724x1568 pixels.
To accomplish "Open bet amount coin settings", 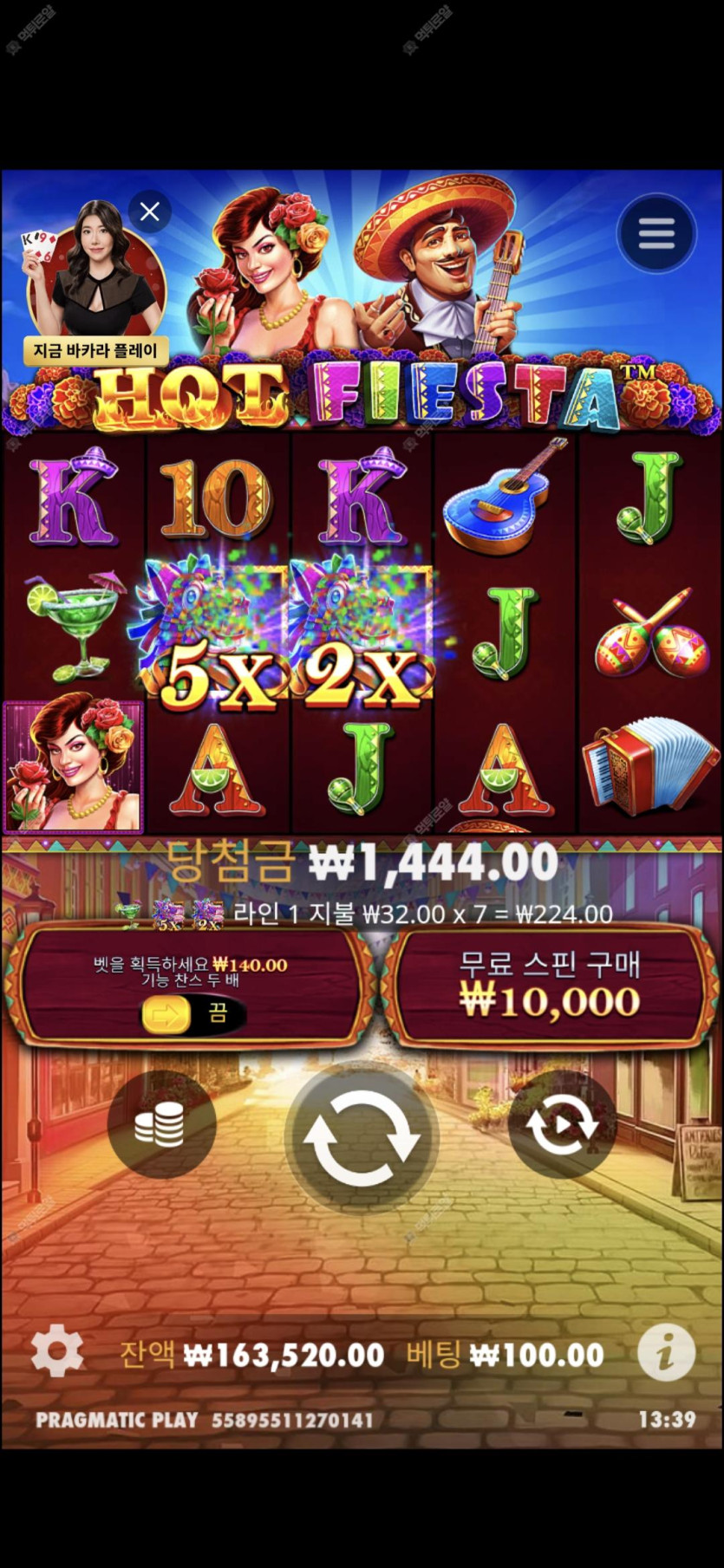I will click(x=160, y=1124).
